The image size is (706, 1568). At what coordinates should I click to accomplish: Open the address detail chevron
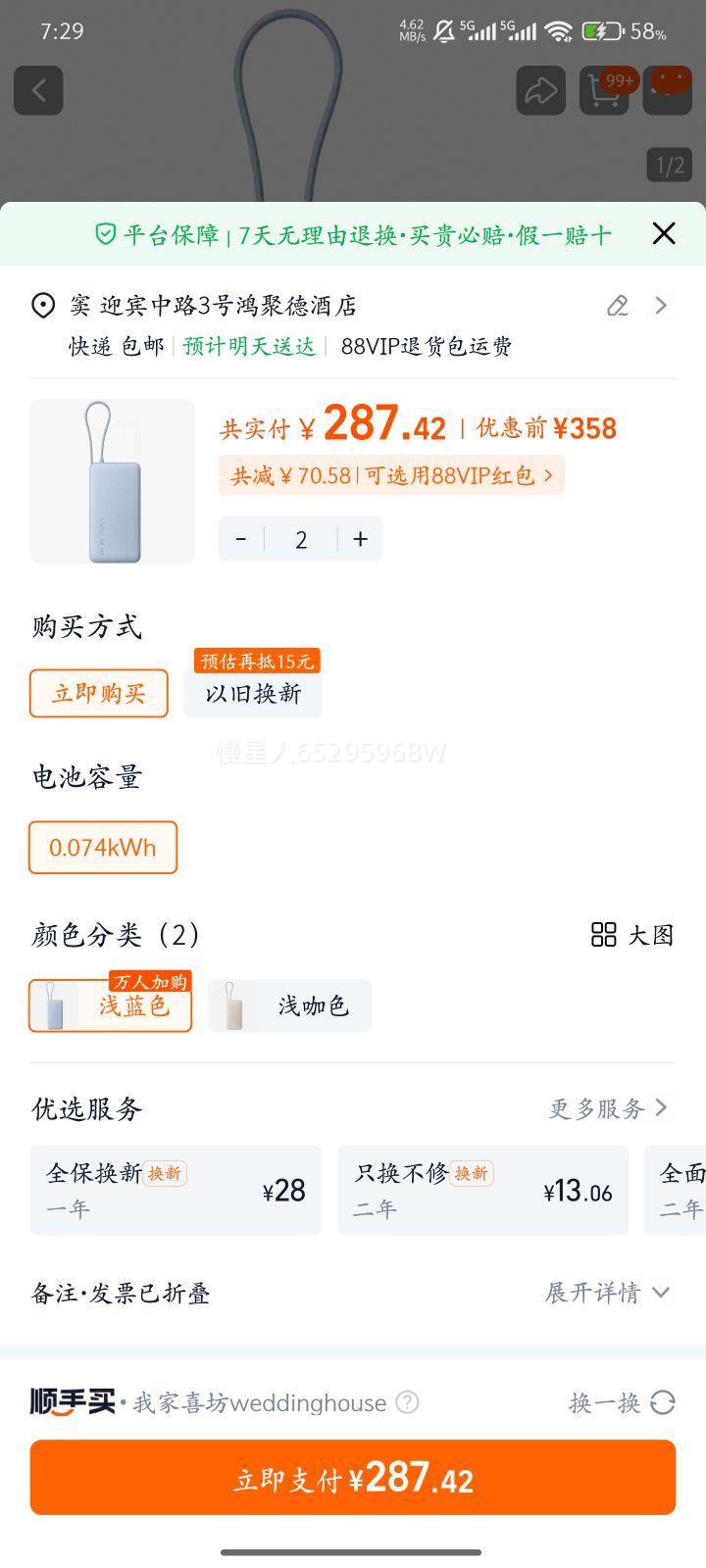point(661,306)
